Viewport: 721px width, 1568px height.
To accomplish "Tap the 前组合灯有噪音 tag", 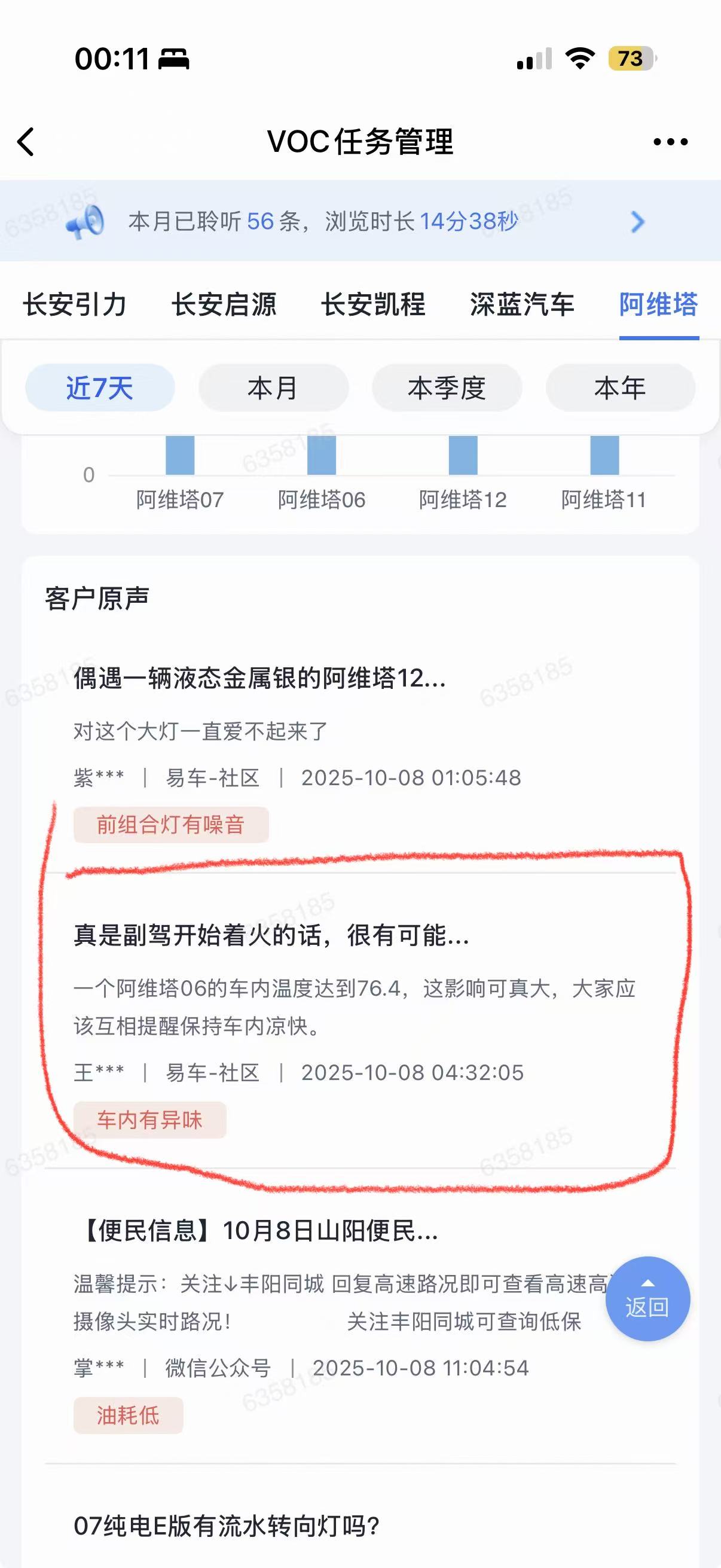I will (x=171, y=825).
